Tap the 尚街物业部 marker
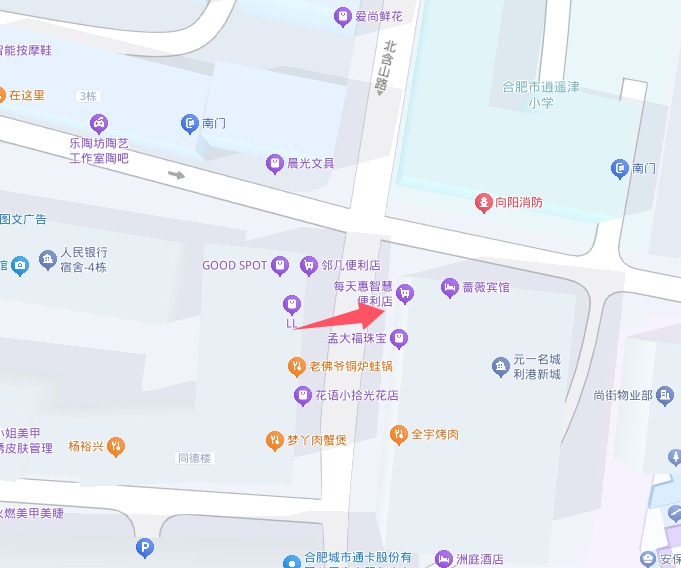The height and width of the screenshot is (568, 681). coord(666,396)
